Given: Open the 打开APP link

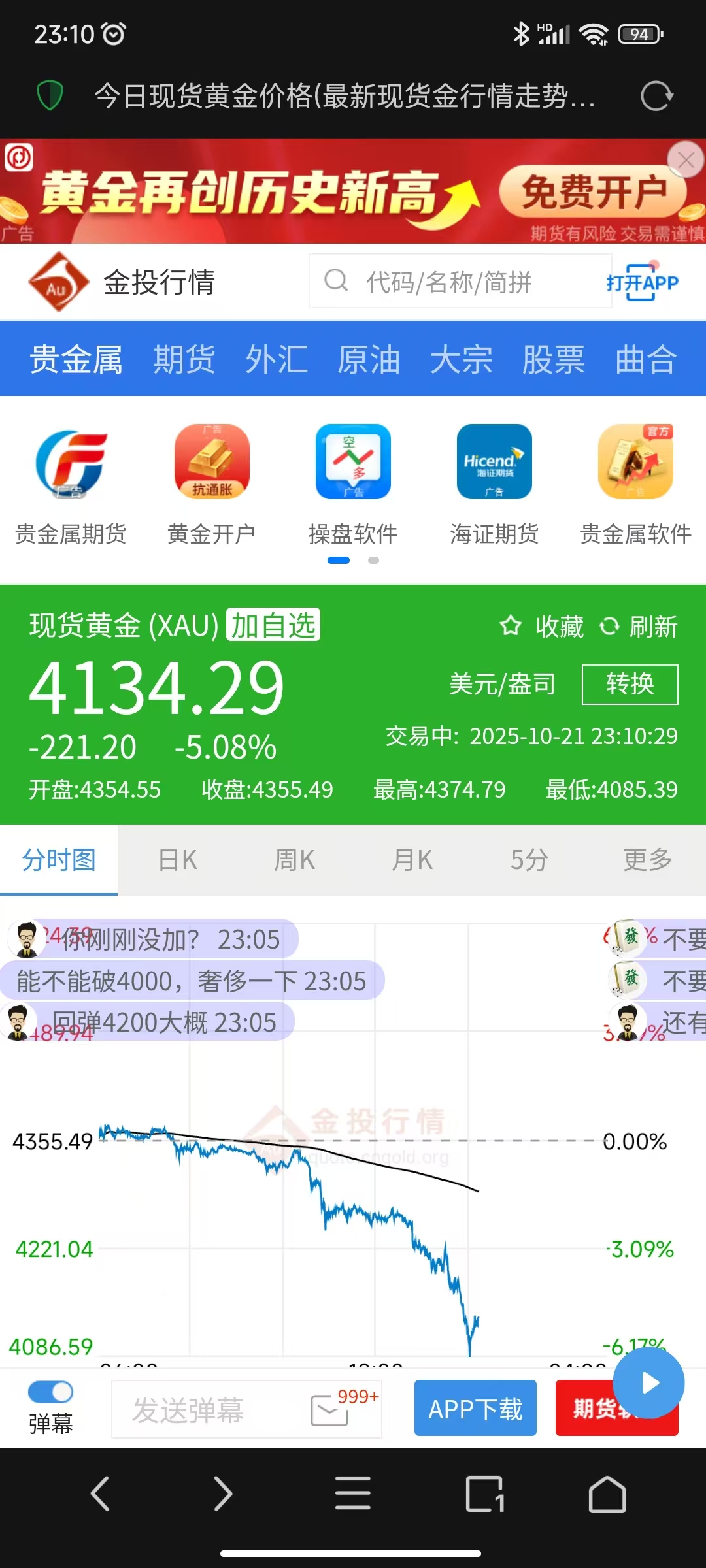Looking at the screenshot, I should [x=642, y=282].
